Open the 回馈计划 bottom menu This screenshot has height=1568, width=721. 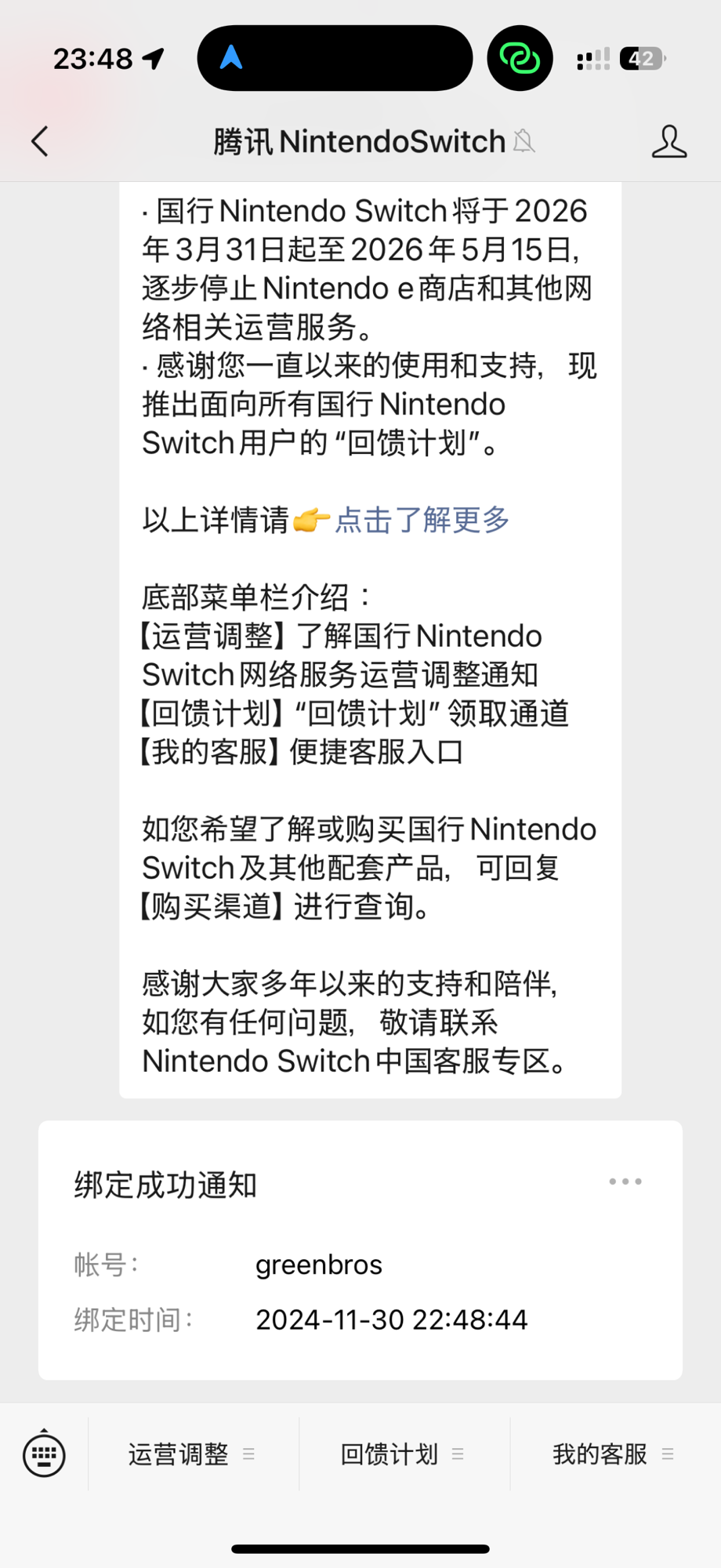pyautogui.click(x=404, y=1454)
